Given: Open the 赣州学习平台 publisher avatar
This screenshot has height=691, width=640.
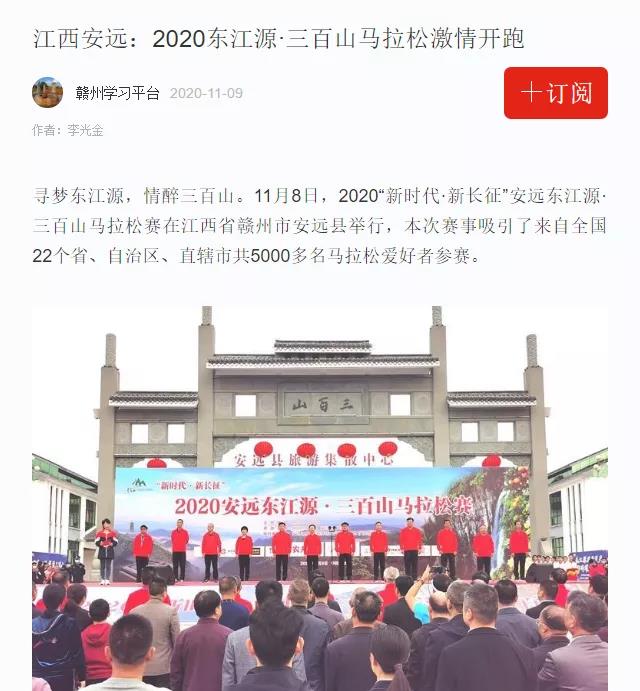Looking at the screenshot, I should tap(47, 93).
